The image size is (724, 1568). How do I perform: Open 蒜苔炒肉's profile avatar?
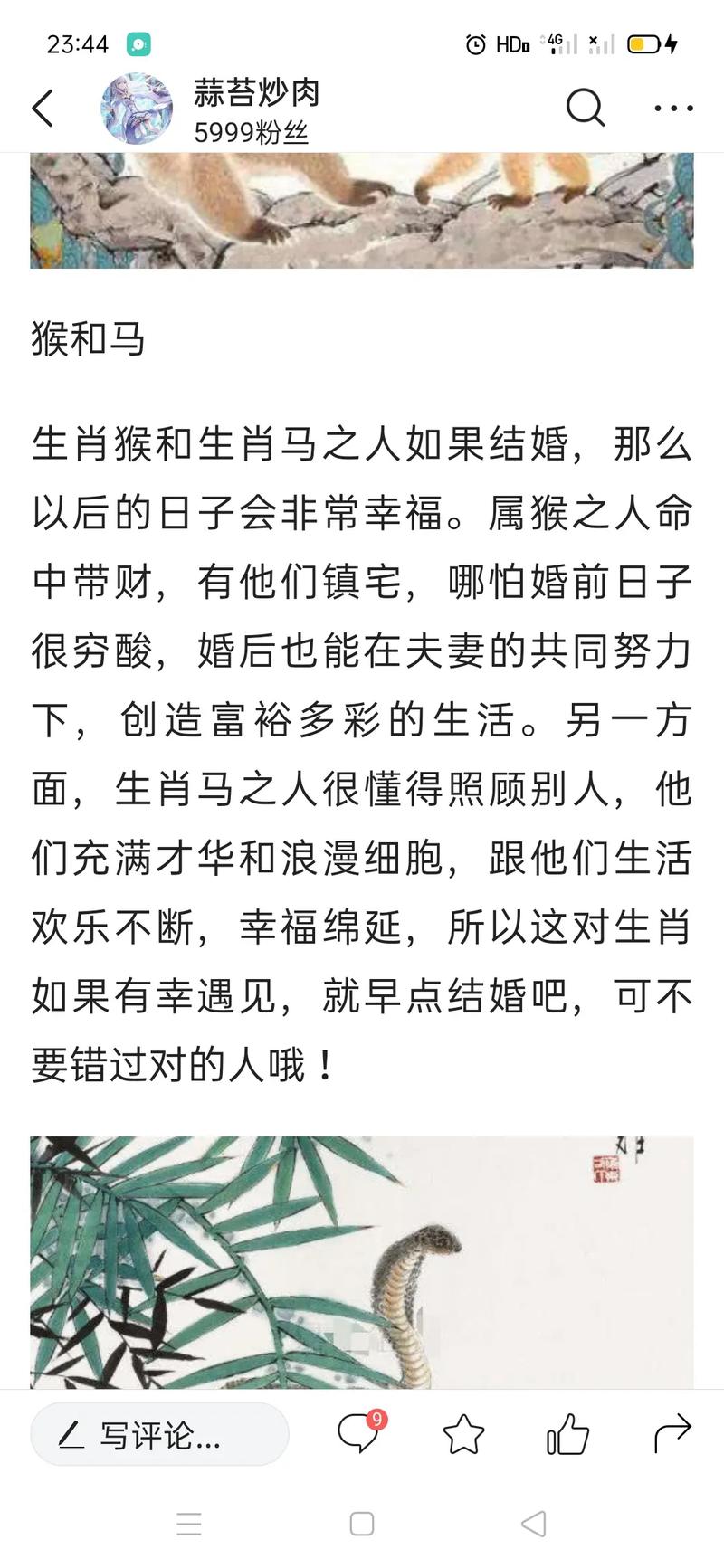(x=136, y=109)
